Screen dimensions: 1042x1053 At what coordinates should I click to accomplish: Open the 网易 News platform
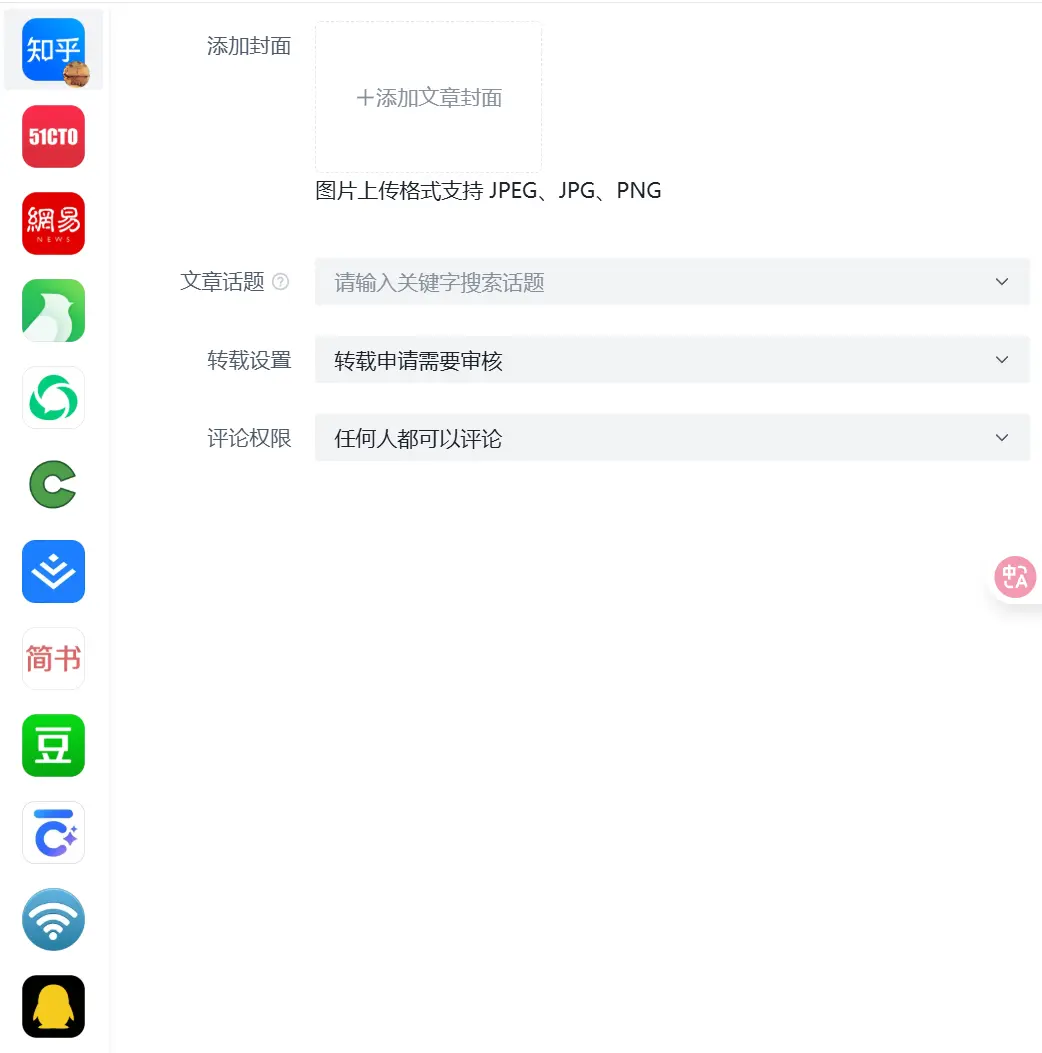click(53, 223)
